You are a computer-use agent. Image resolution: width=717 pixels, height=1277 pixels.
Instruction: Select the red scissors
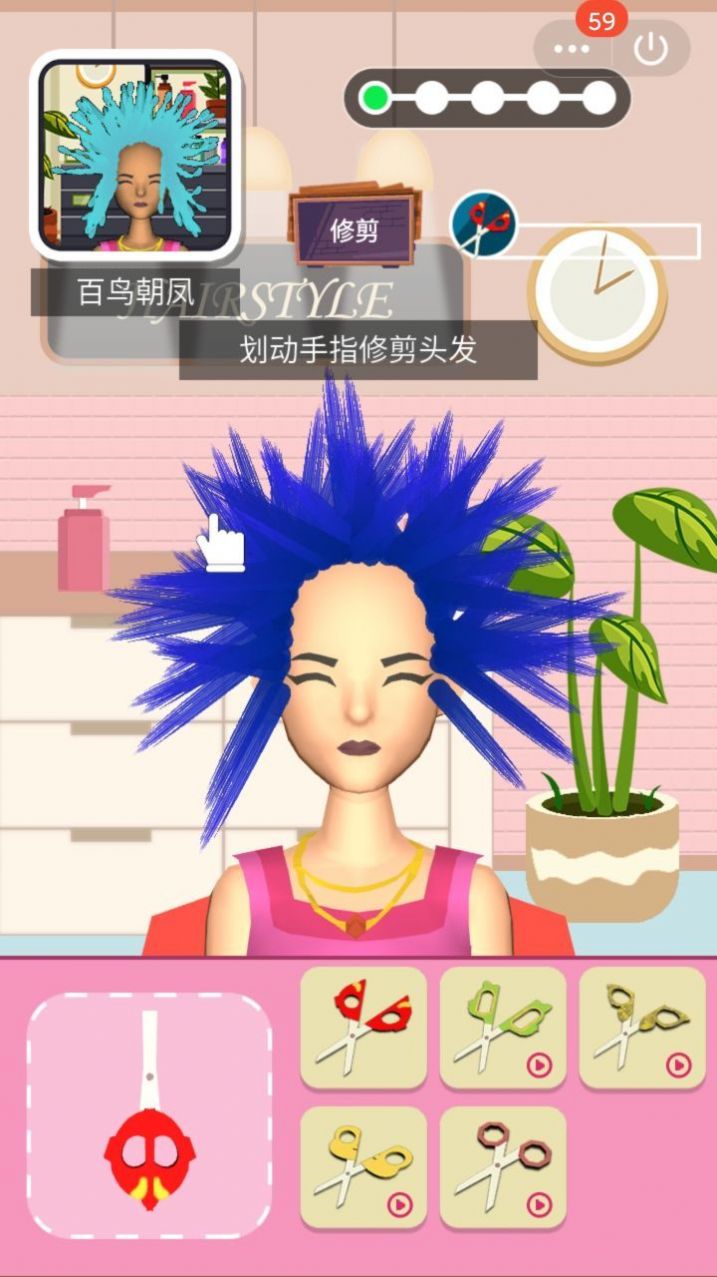(x=363, y=1027)
